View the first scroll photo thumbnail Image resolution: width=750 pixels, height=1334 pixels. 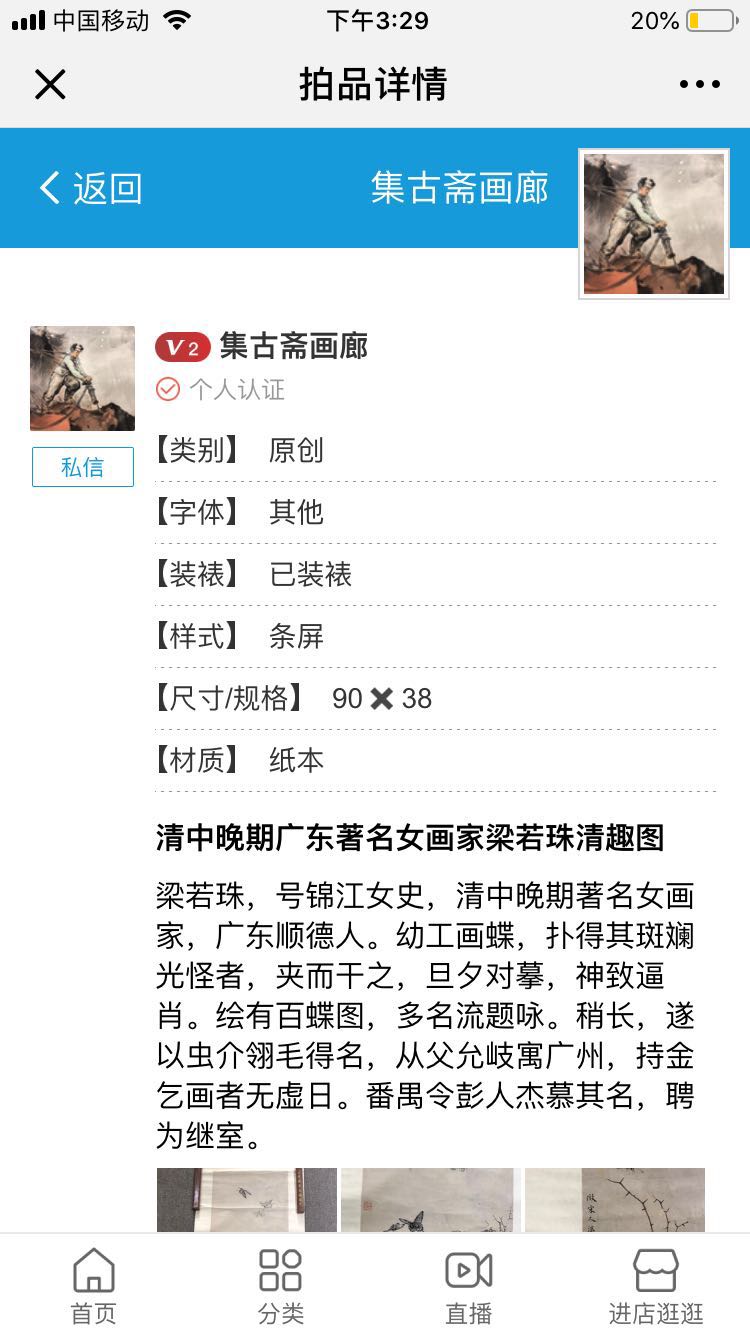pyautogui.click(x=246, y=1200)
